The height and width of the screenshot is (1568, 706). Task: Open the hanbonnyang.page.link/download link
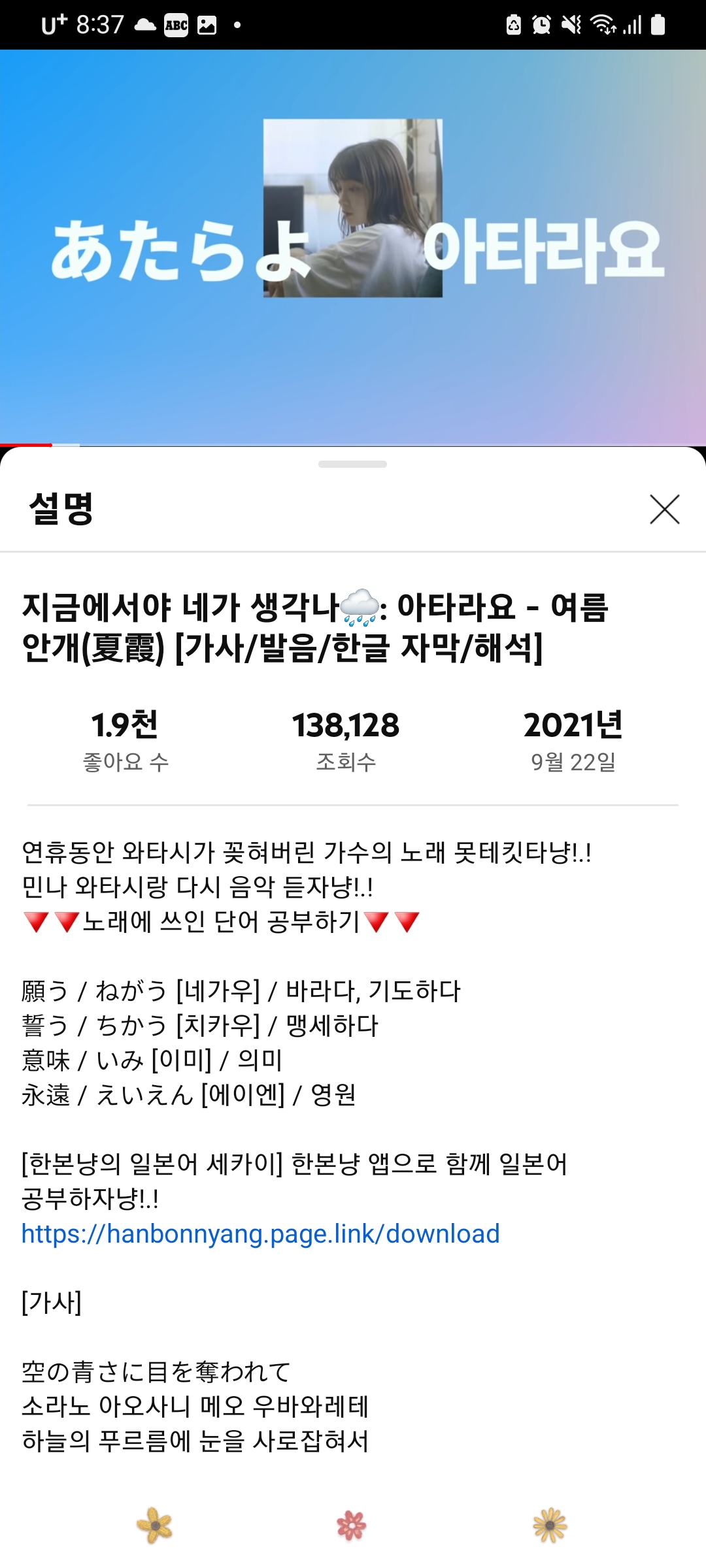pos(260,1233)
